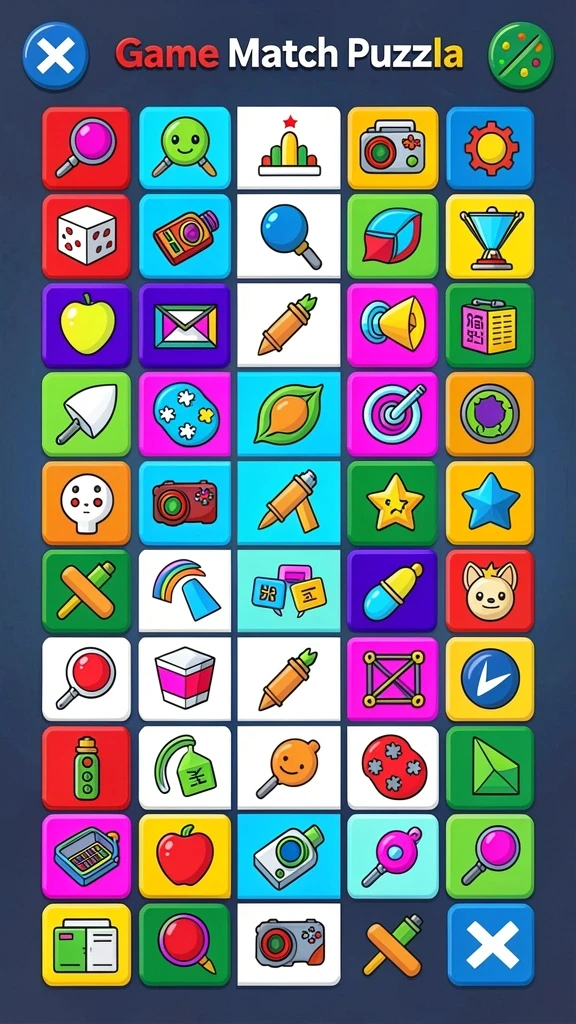This screenshot has height=1024, width=576.
Task: Choose the fox face tile
Action: [x=490, y=591]
